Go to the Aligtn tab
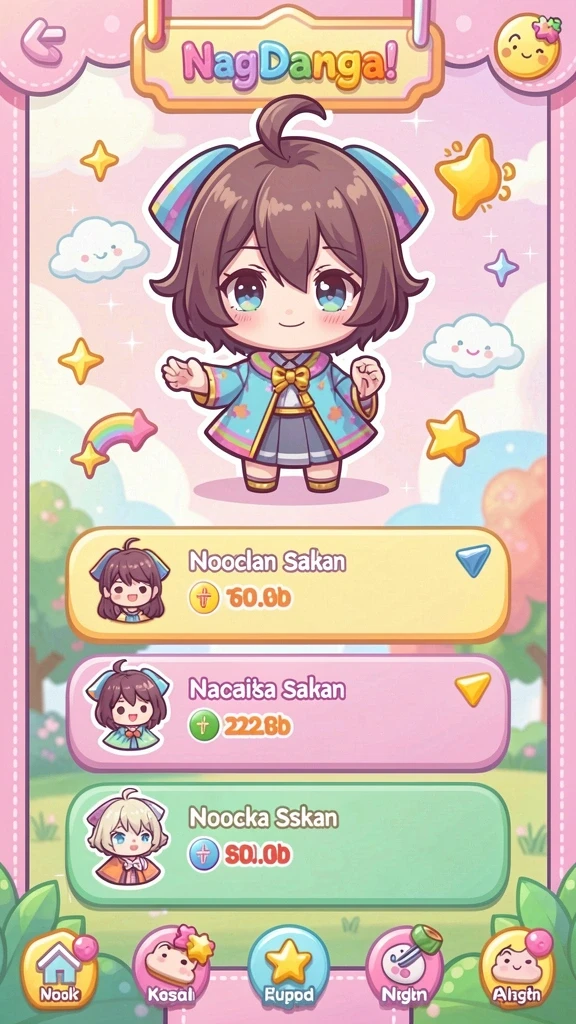Image resolution: width=576 pixels, height=1024 pixels. pyautogui.click(x=517, y=970)
